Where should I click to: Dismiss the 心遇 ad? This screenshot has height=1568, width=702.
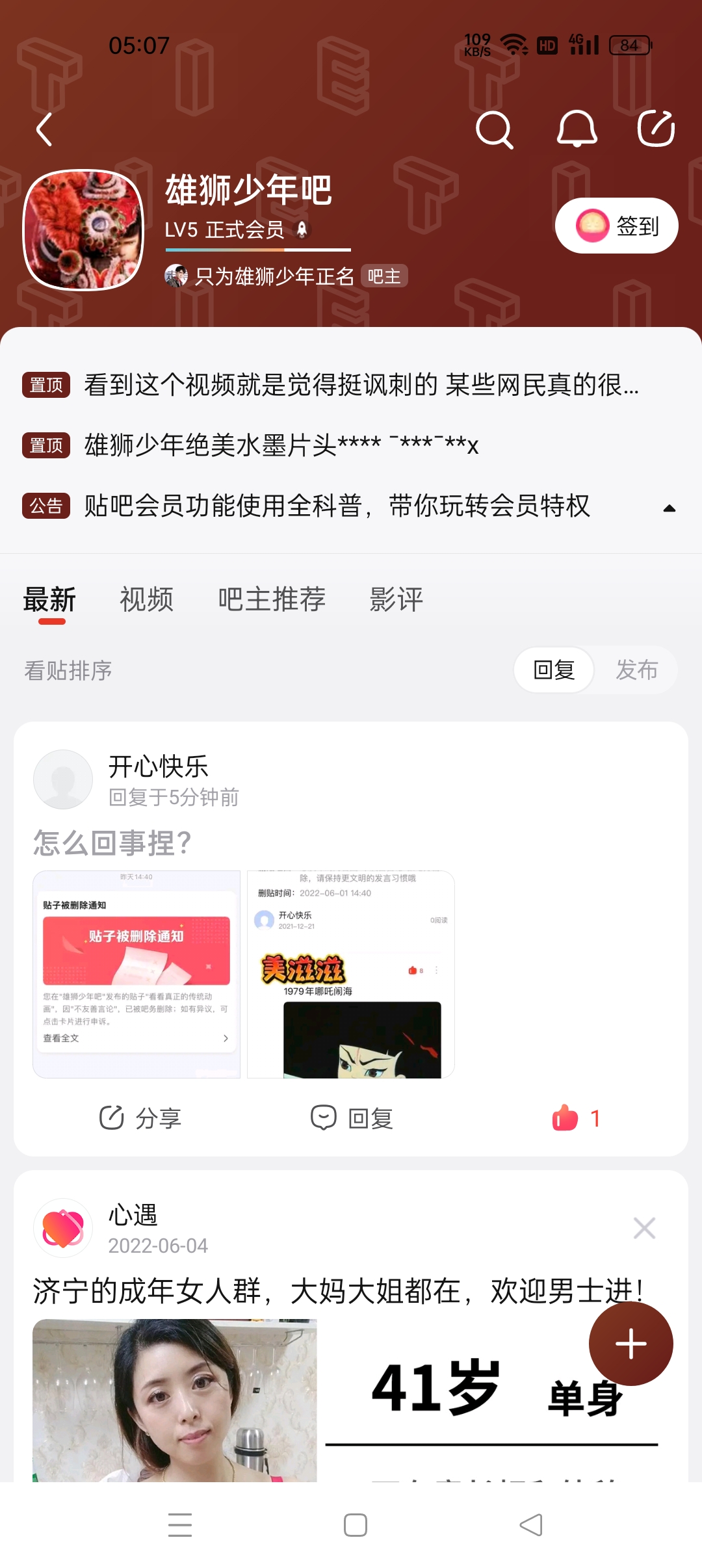tap(643, 1228)
